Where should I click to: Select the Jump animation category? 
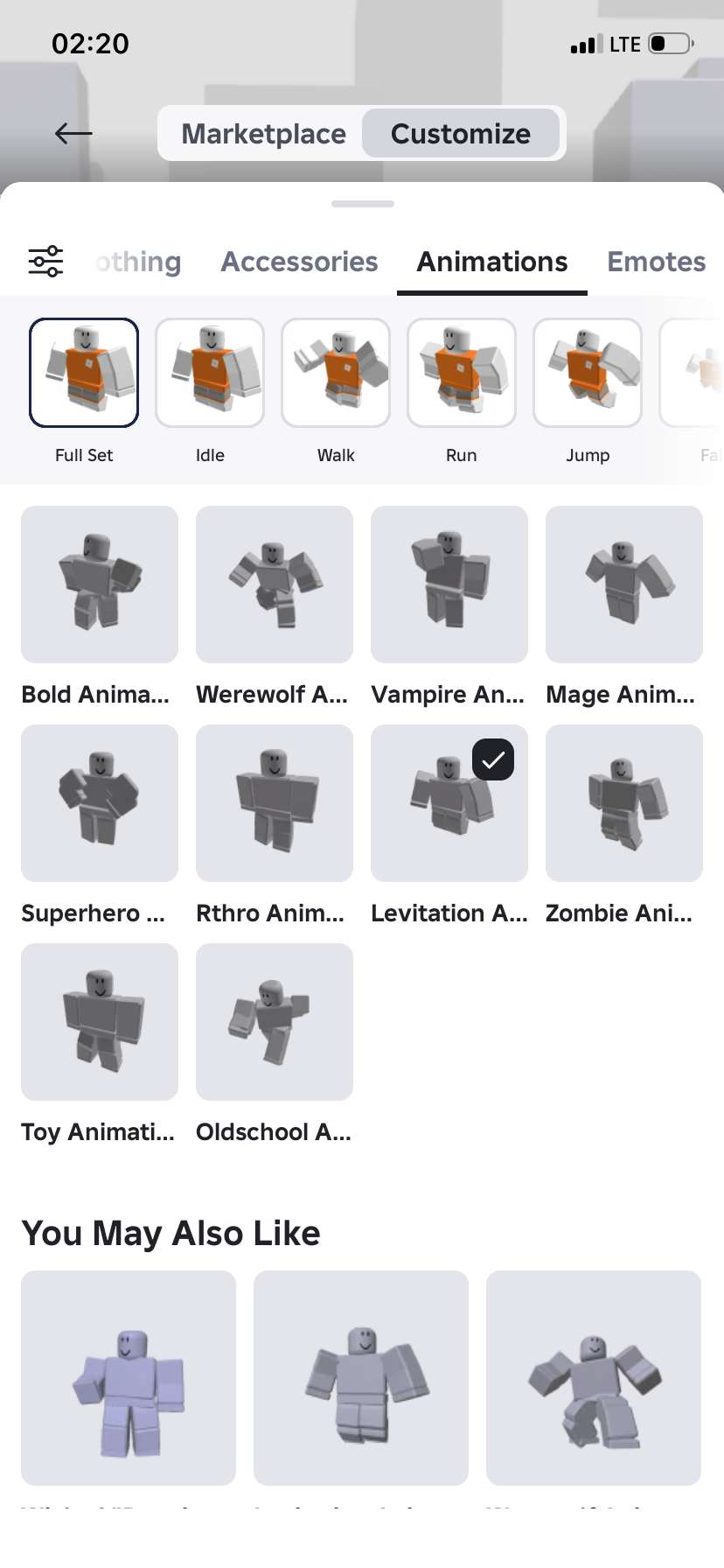pos(587,372)
